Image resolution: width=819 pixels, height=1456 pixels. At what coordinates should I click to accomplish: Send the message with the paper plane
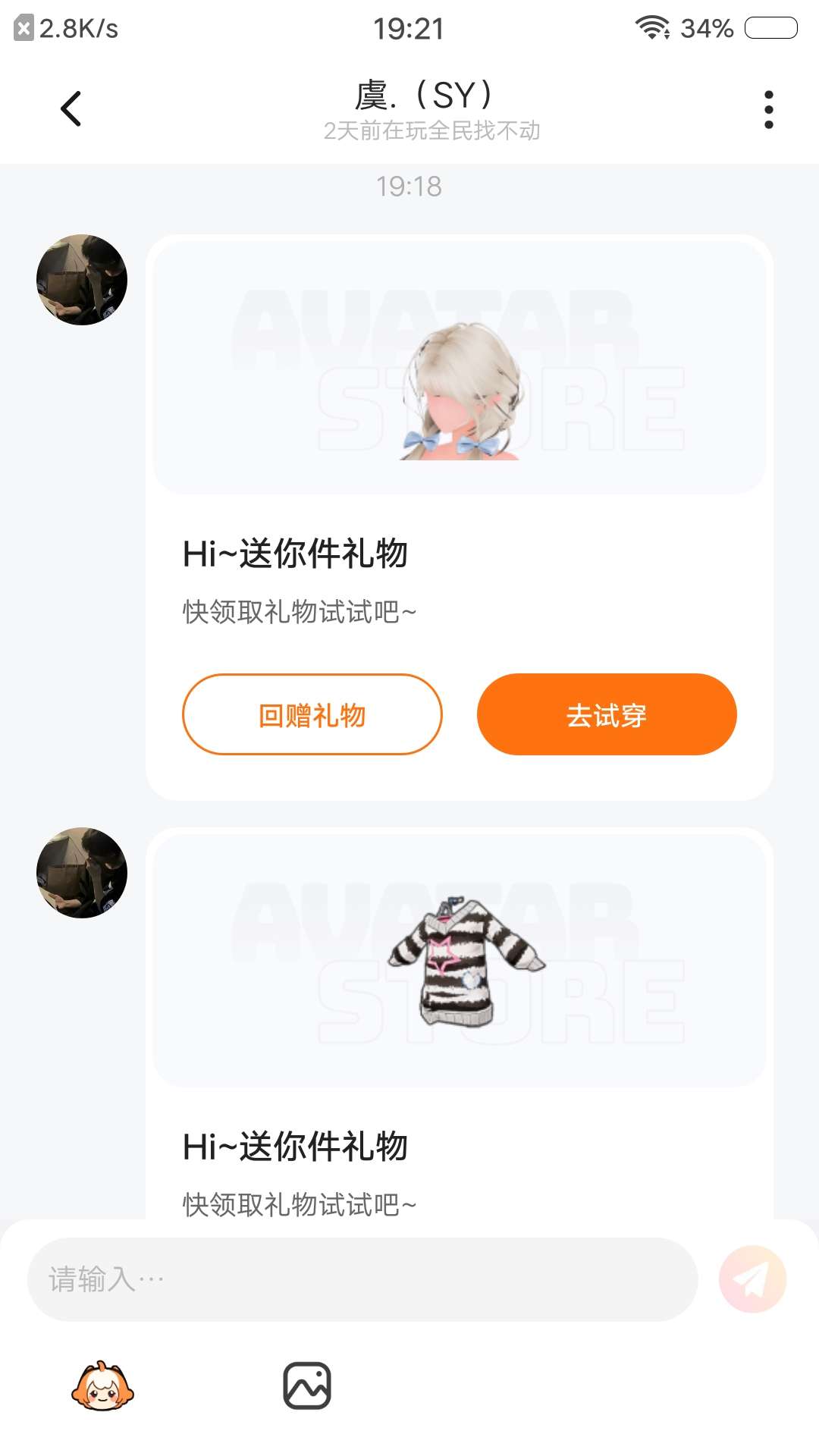tap(752, 1279)
